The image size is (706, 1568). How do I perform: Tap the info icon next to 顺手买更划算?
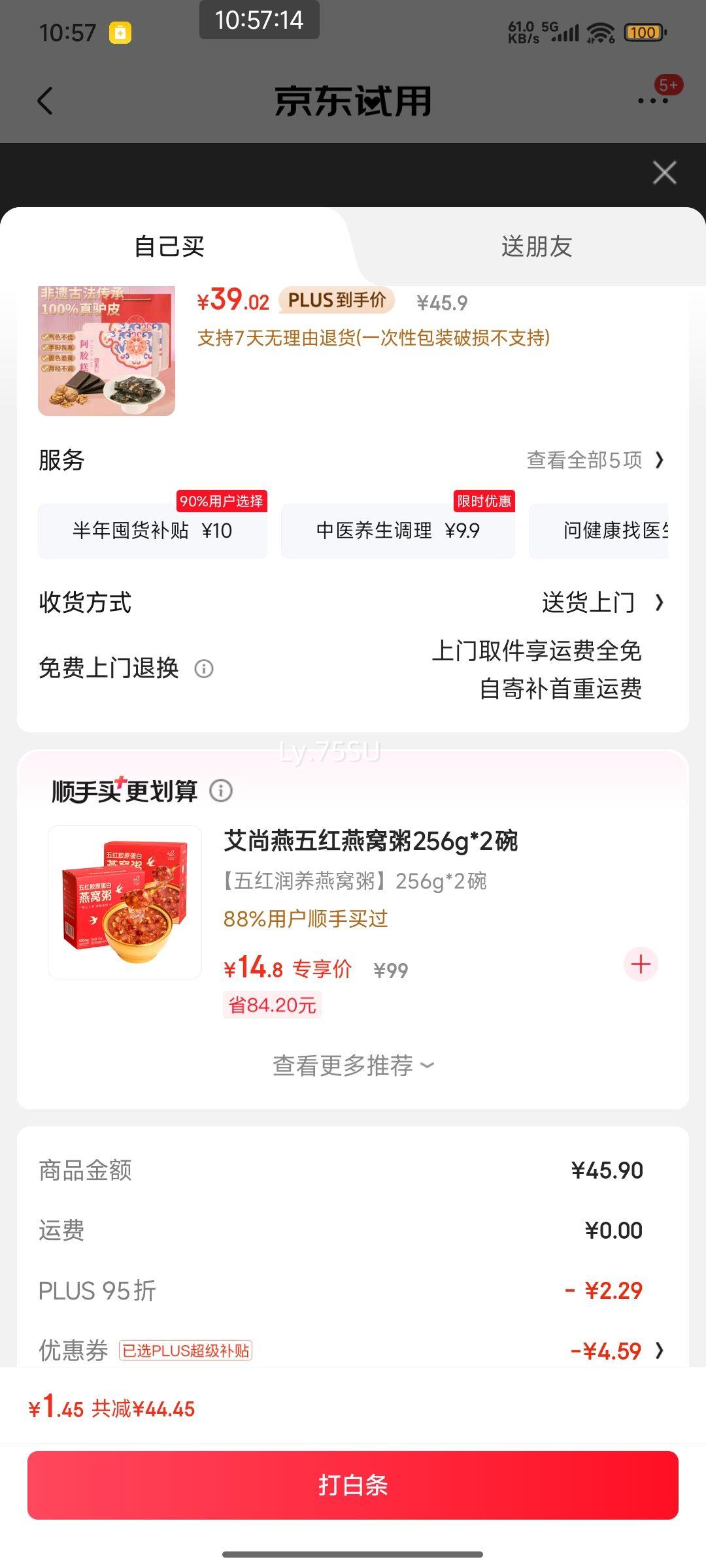222,791
